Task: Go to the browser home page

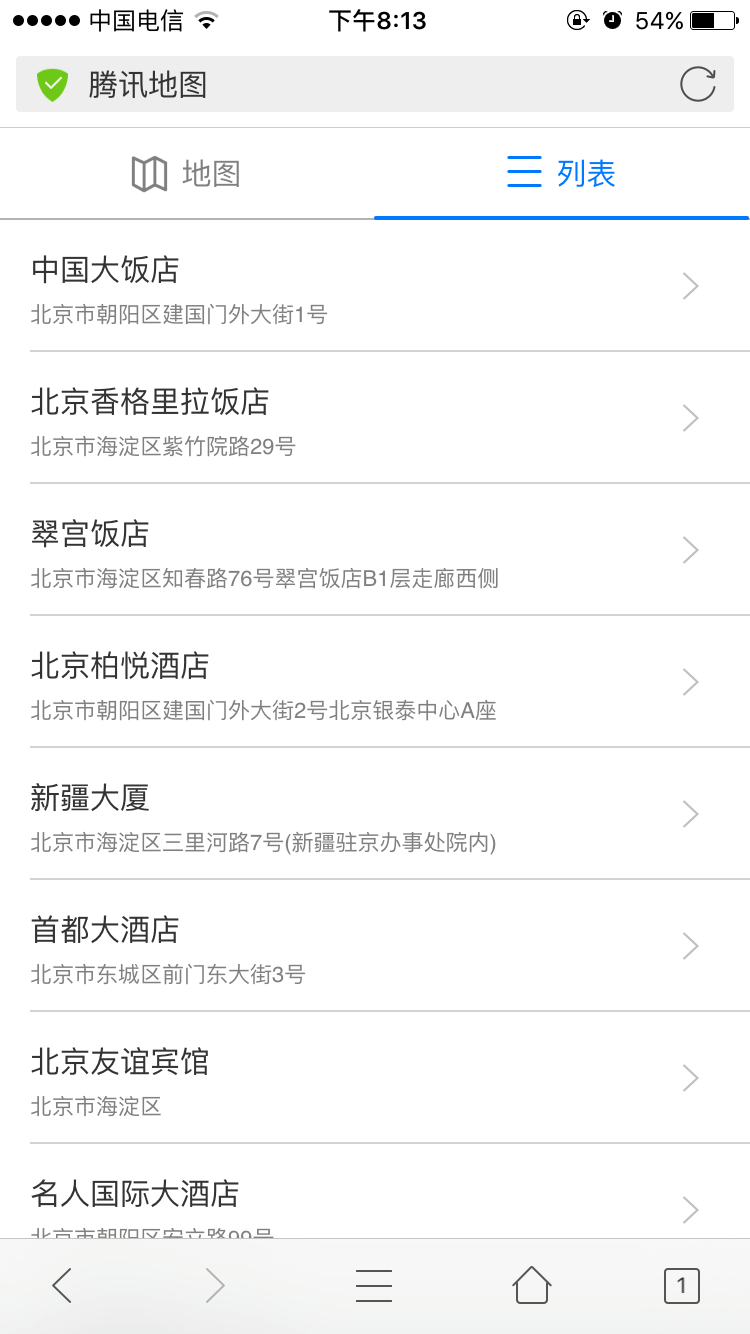Action: click(x=532, y=1285)
